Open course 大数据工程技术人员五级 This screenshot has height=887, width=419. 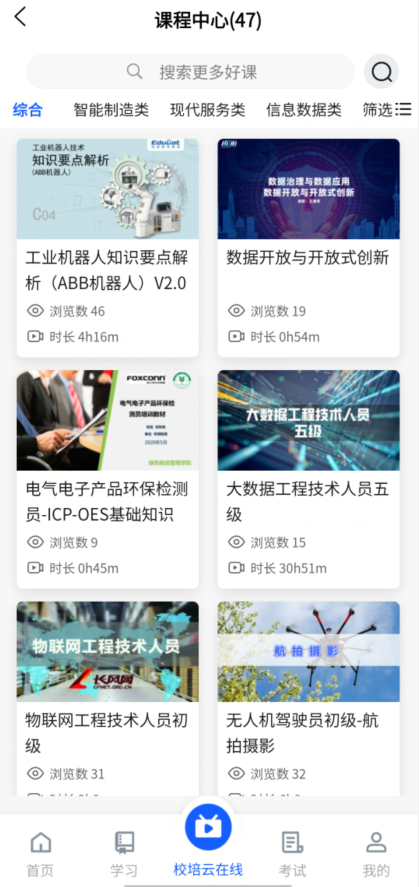click(x=309, y=479)
